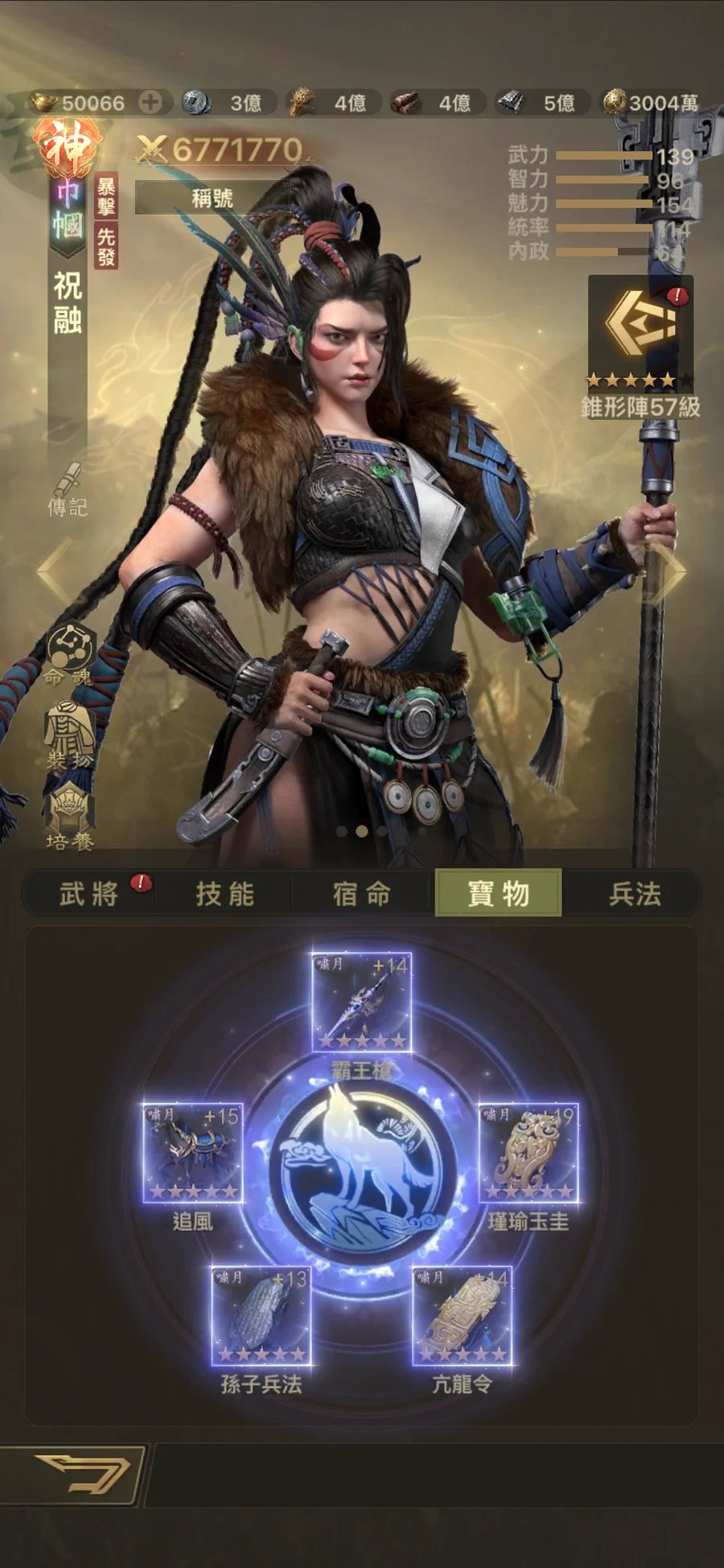Screen dimensions: 724x1568
Task: Select the 寶物 tab
Action: 498,893
